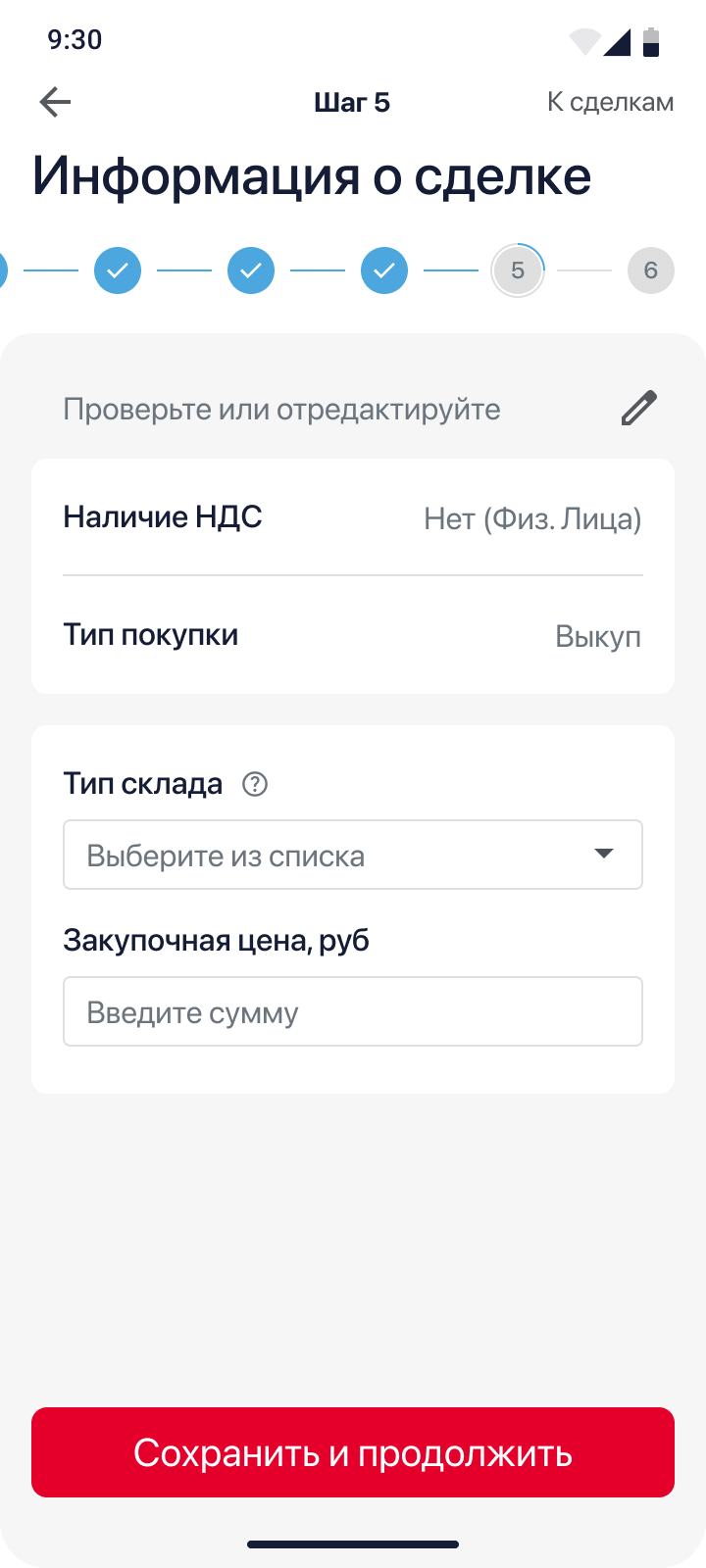Open the К сделкам link
706x1568 pixels.
click(610, 102)
